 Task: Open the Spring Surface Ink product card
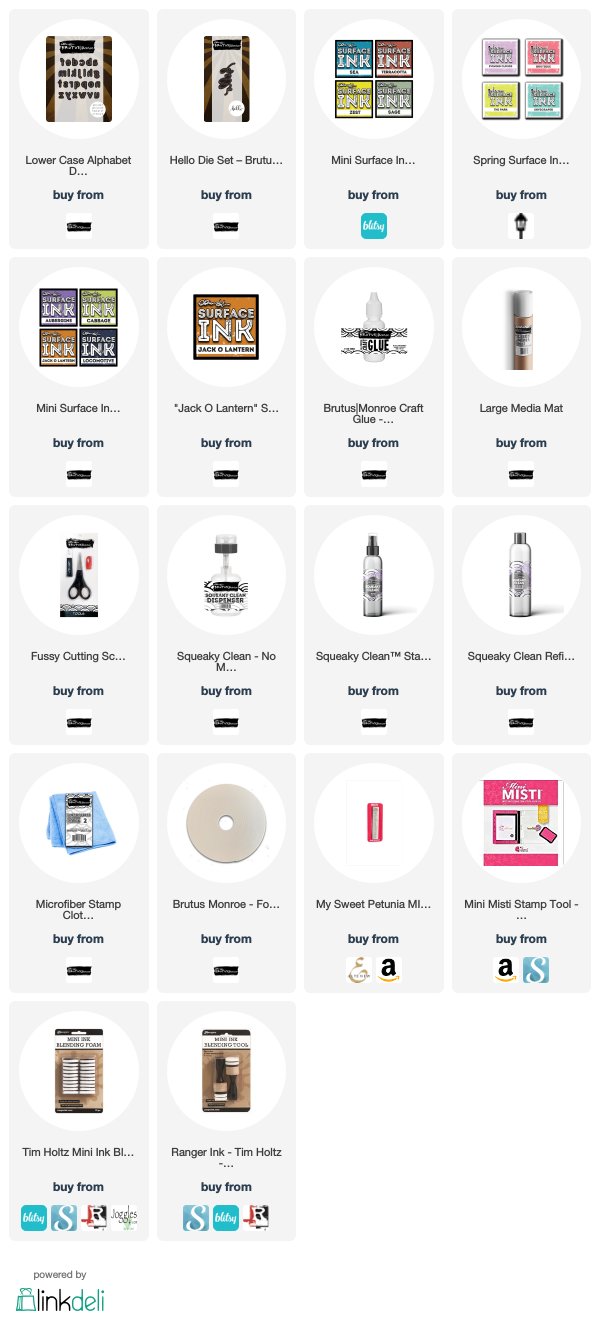[521, 129]
